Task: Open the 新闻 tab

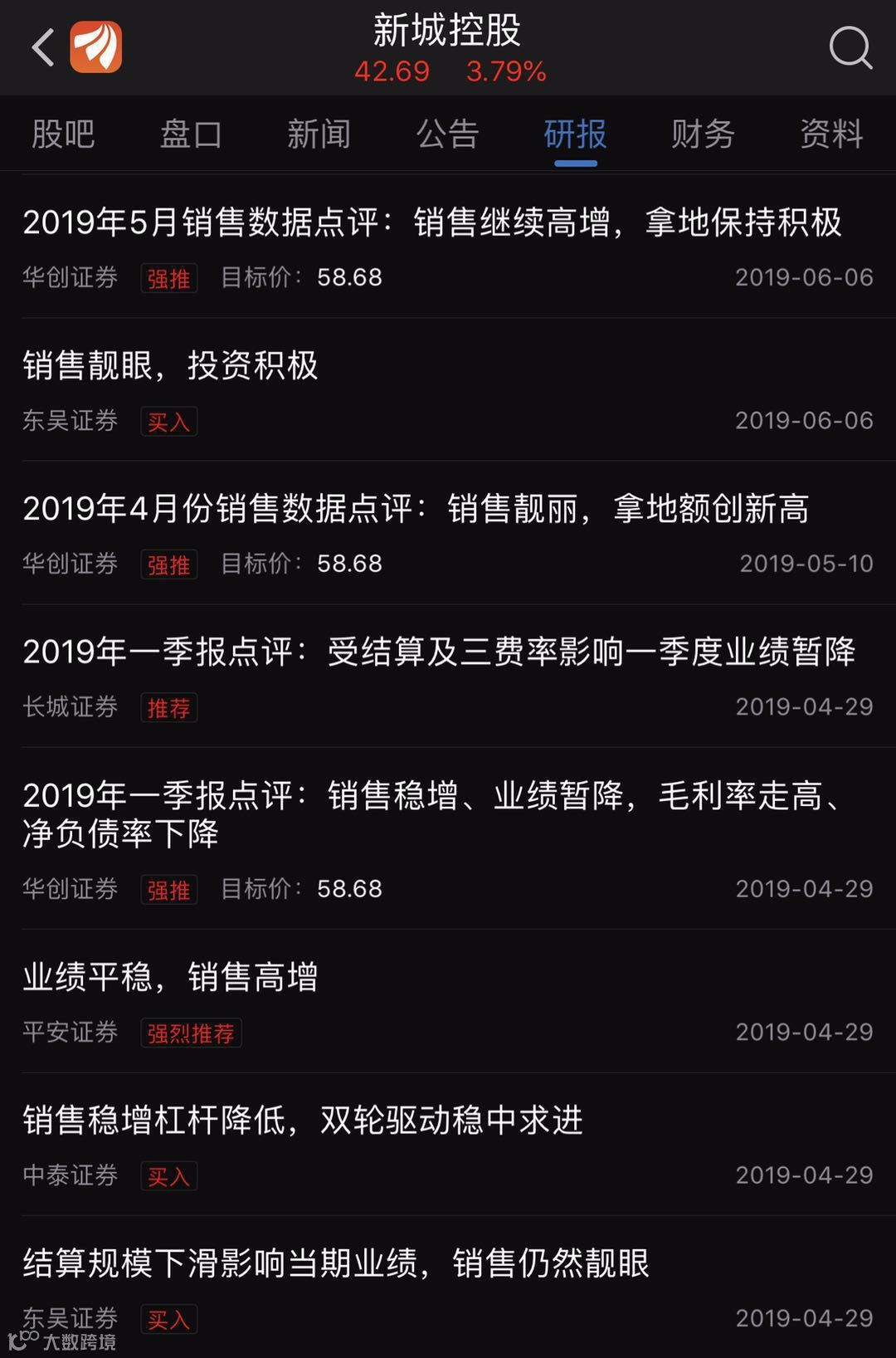Action: point(319,134)
